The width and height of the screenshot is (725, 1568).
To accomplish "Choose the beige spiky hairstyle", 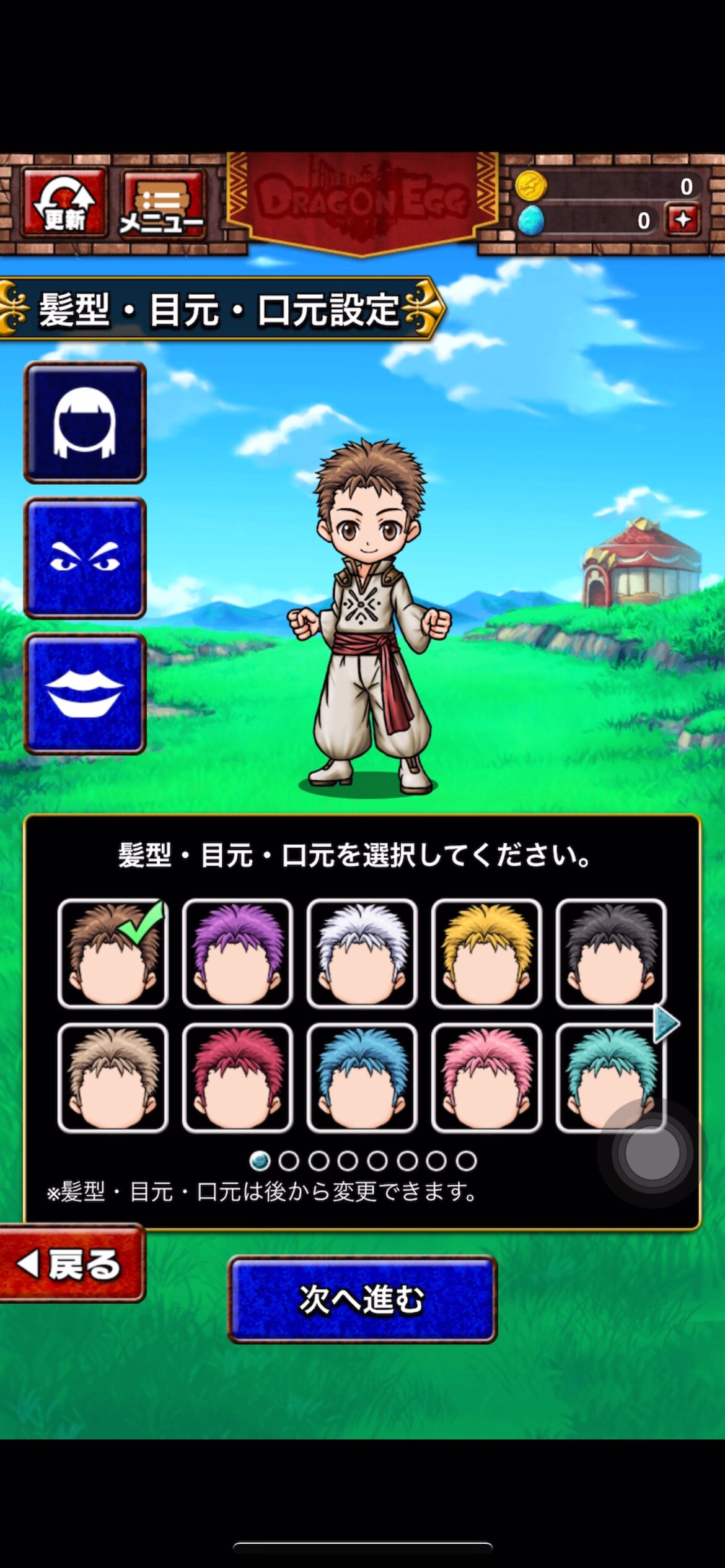I will 113,1078.
